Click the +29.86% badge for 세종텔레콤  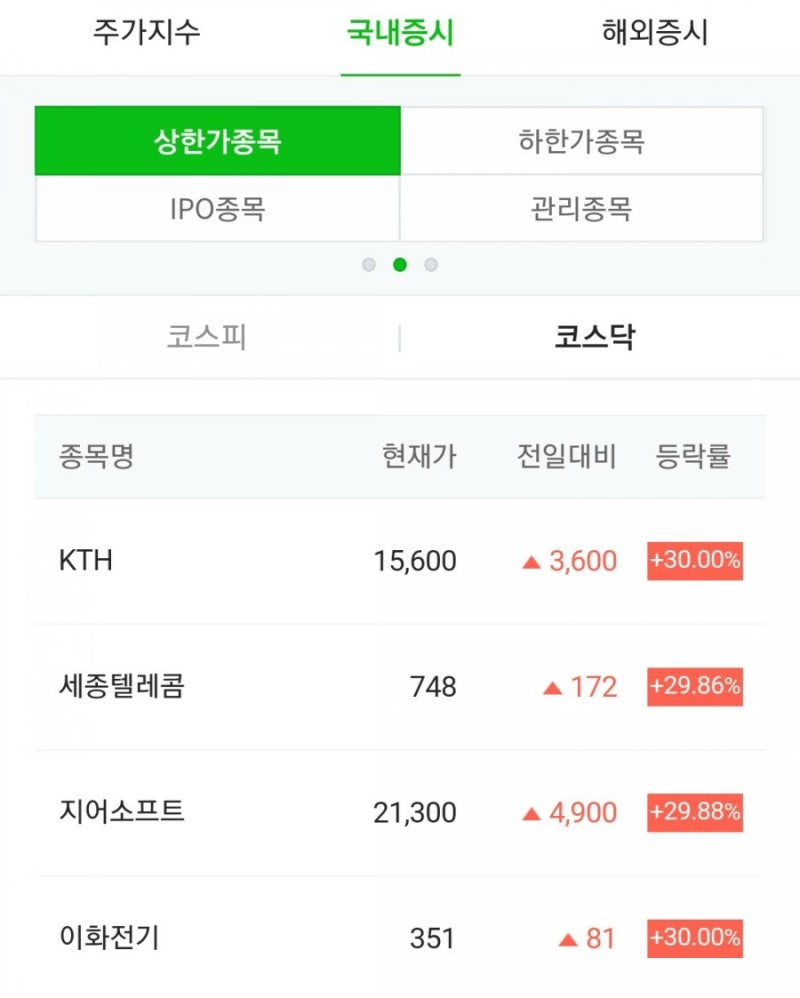pyautogui.click(x=694, y=687)
